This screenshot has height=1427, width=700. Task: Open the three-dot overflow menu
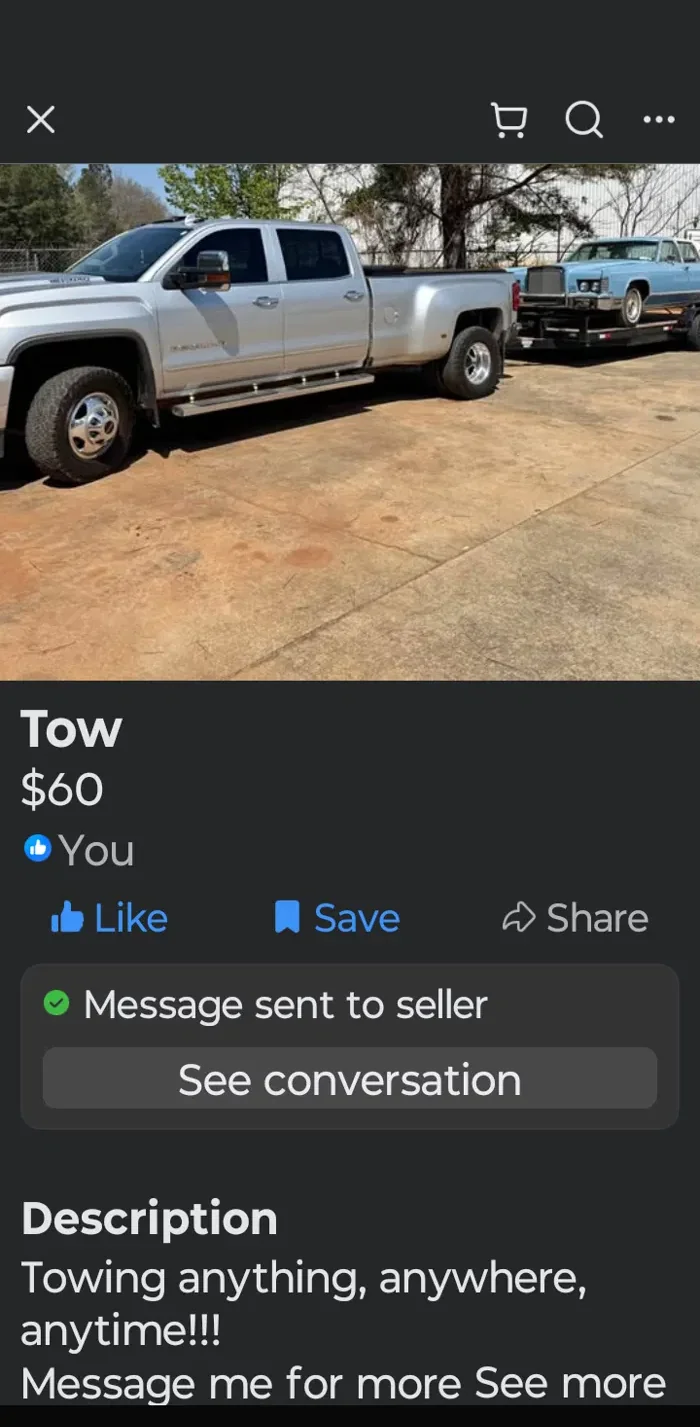coord(659,120)
